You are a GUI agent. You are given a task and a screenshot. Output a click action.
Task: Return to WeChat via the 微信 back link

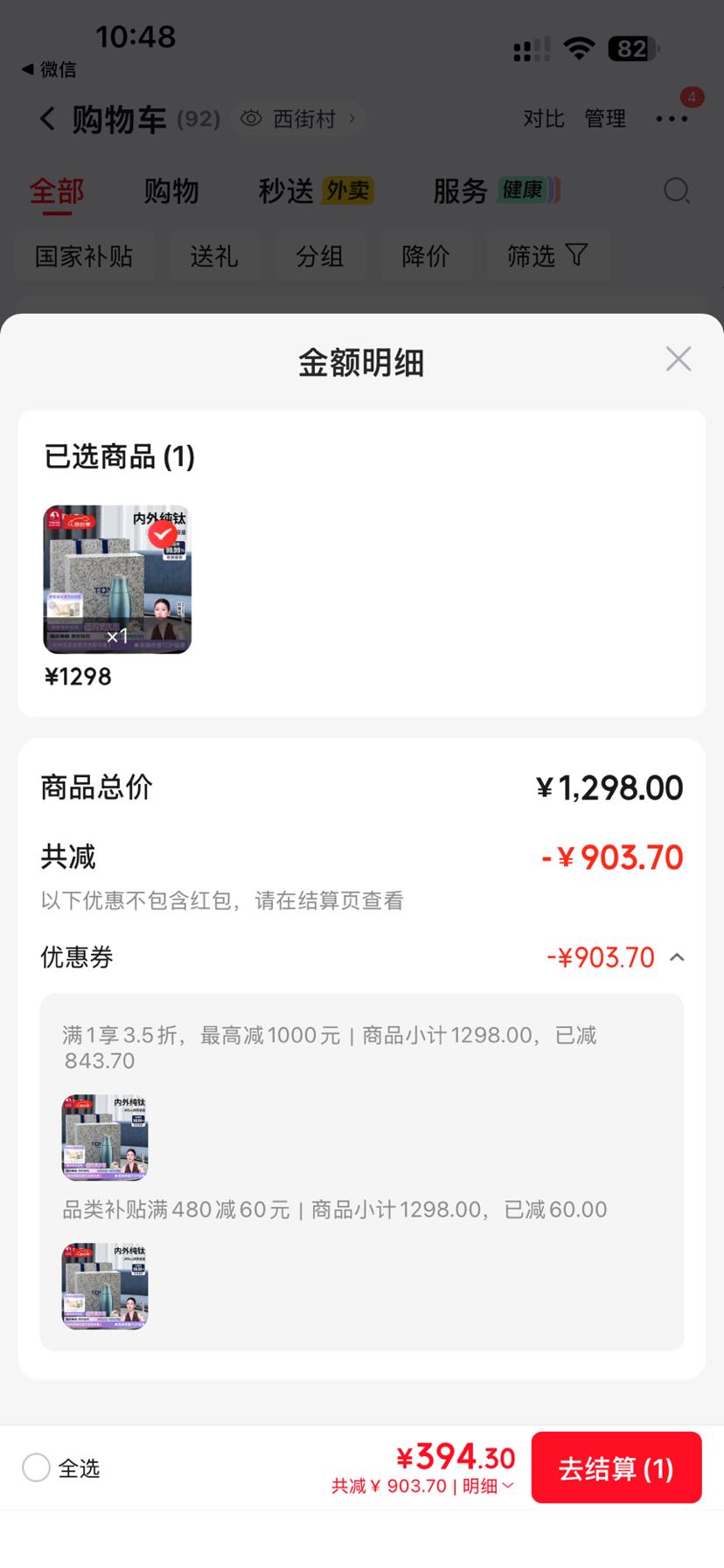49,69
